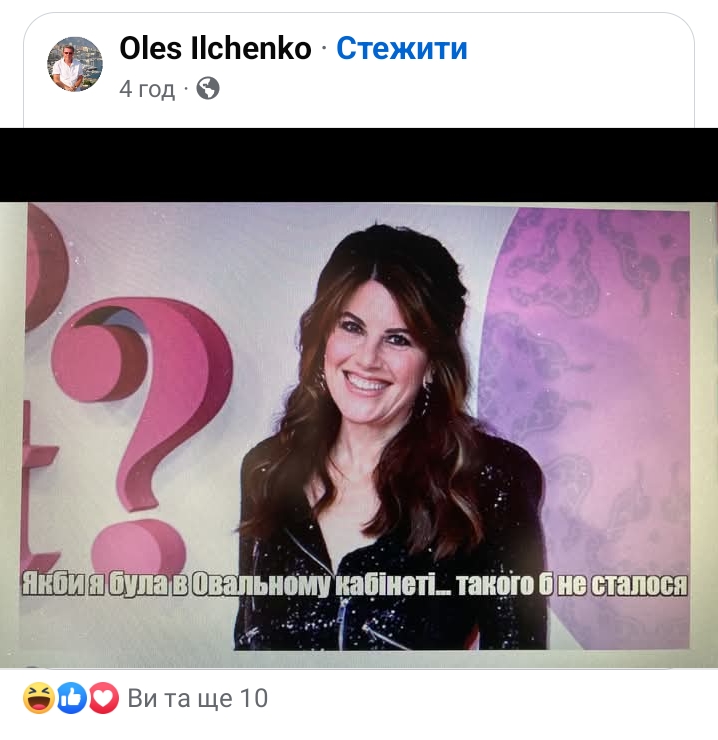Viewport: 718px width, 740px height.
Task: Tap Стежити to follow Oles Ilchenko
Action: (x=401, y=48)
